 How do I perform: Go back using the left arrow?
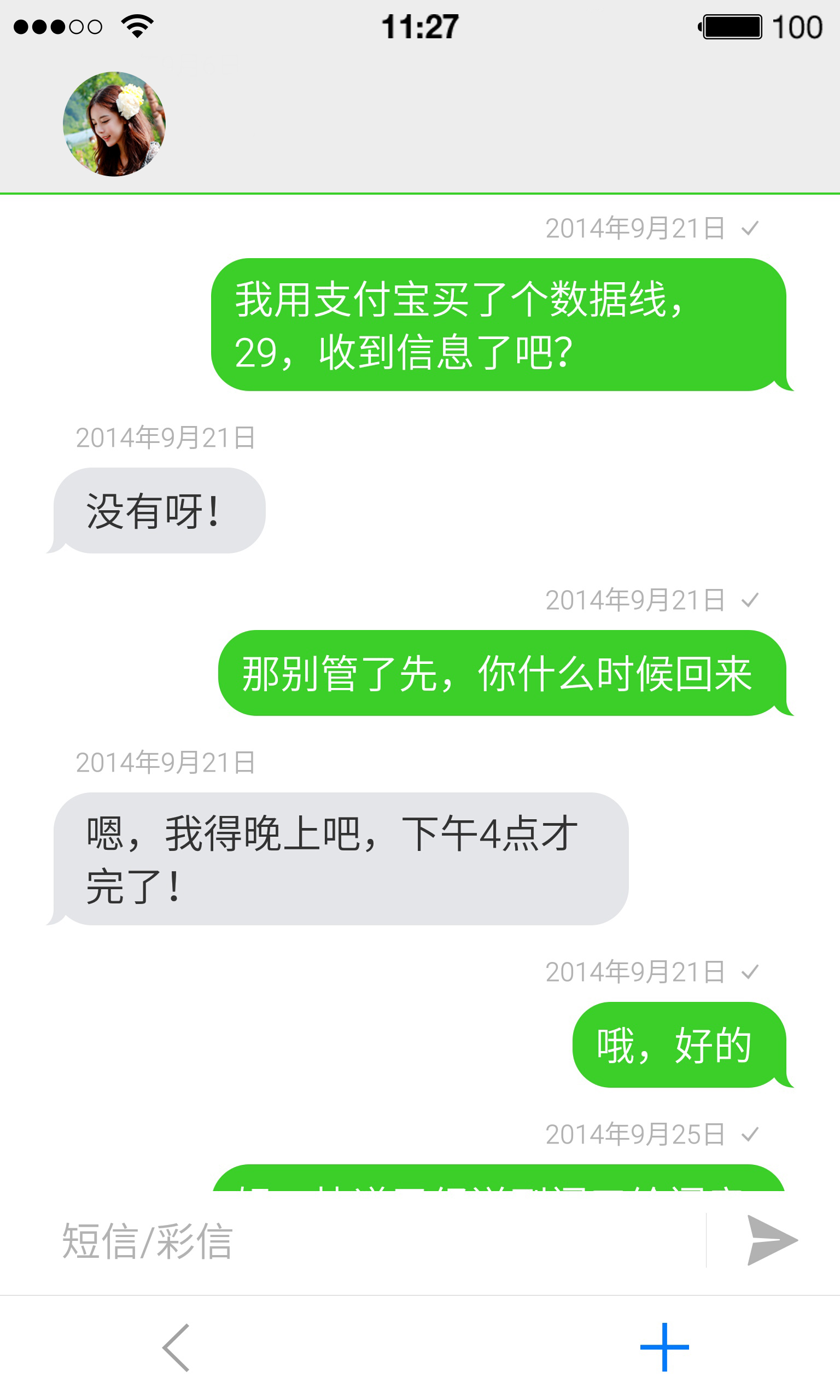point(176,1347)
